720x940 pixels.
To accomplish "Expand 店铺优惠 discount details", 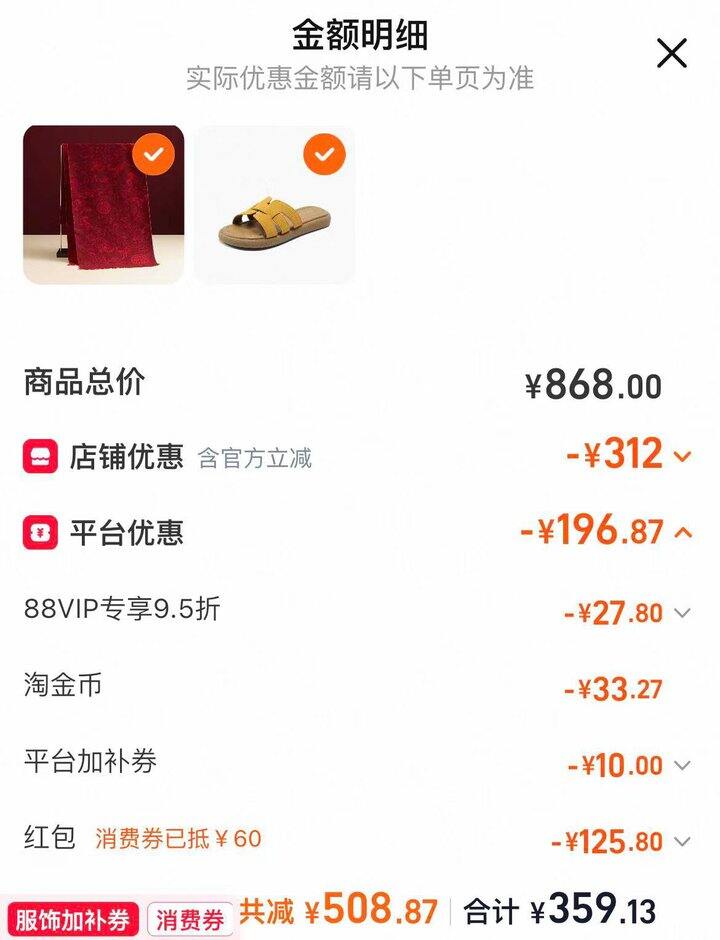I will (683, 457).
